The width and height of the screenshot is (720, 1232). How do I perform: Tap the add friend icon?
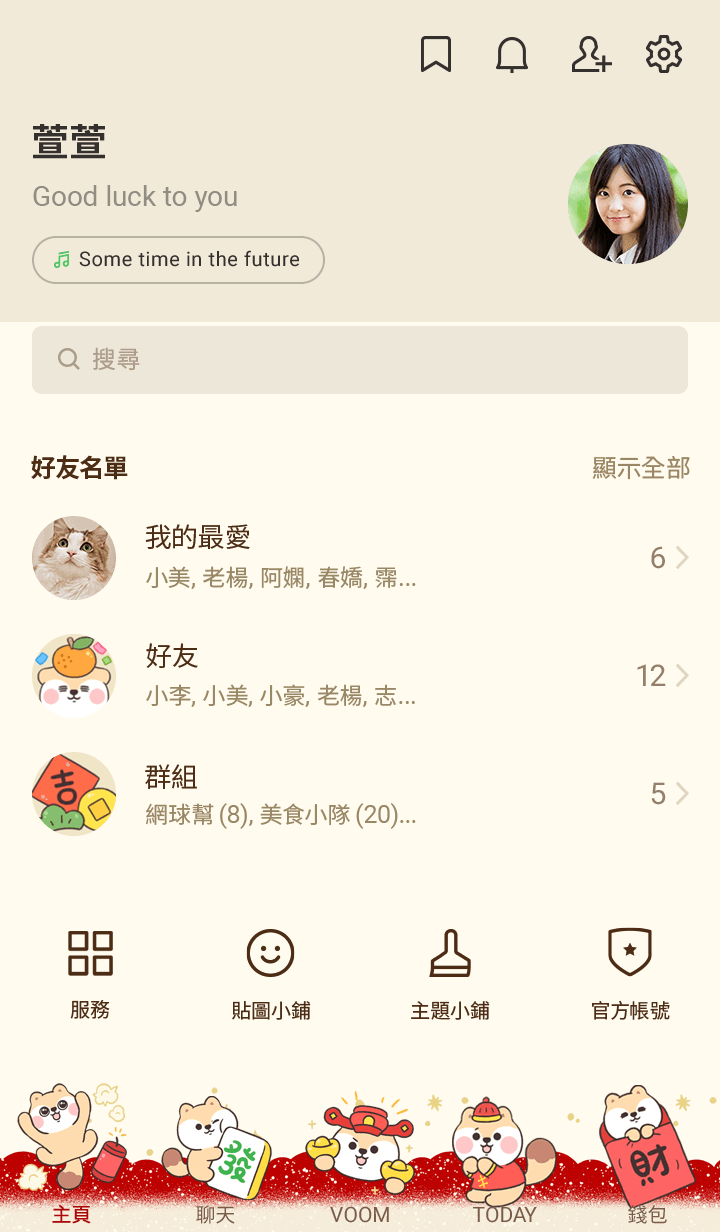(x=591, y=55)
